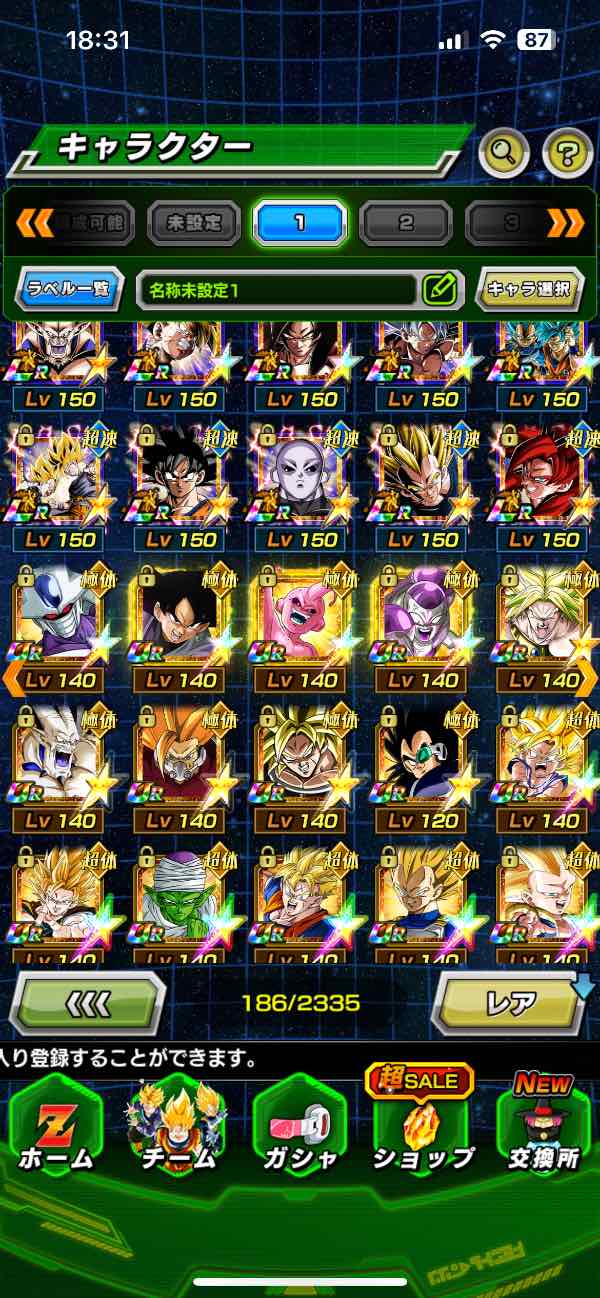Viewport: 600px width, 1298px height.
Task: Tap the キャラ選択 button
Action: pos(529,290)
